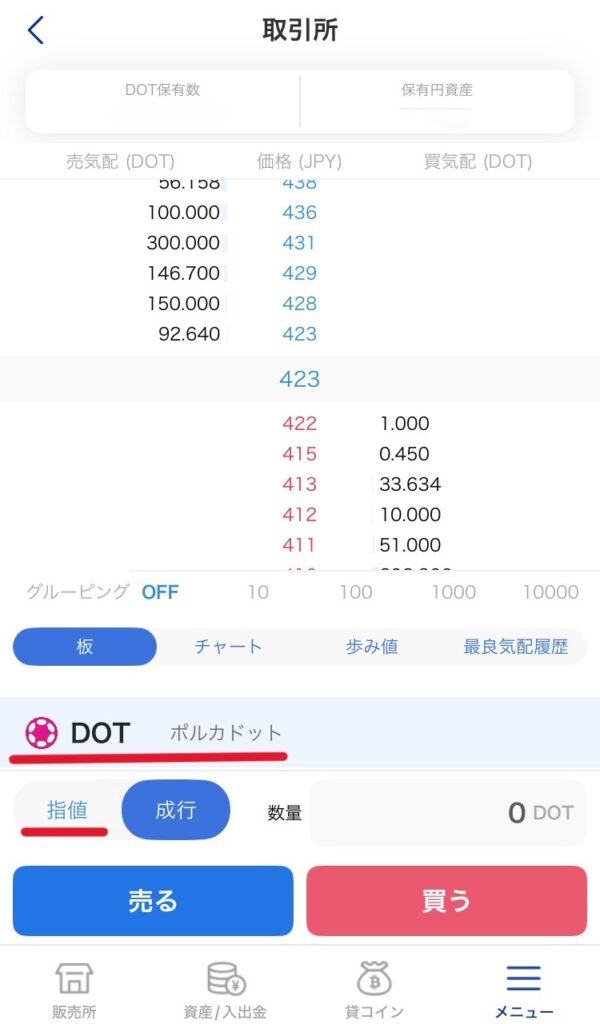Switch to the 歩み値 tab
Screen dimensions: 600x1024
click(x=370, y=647)
